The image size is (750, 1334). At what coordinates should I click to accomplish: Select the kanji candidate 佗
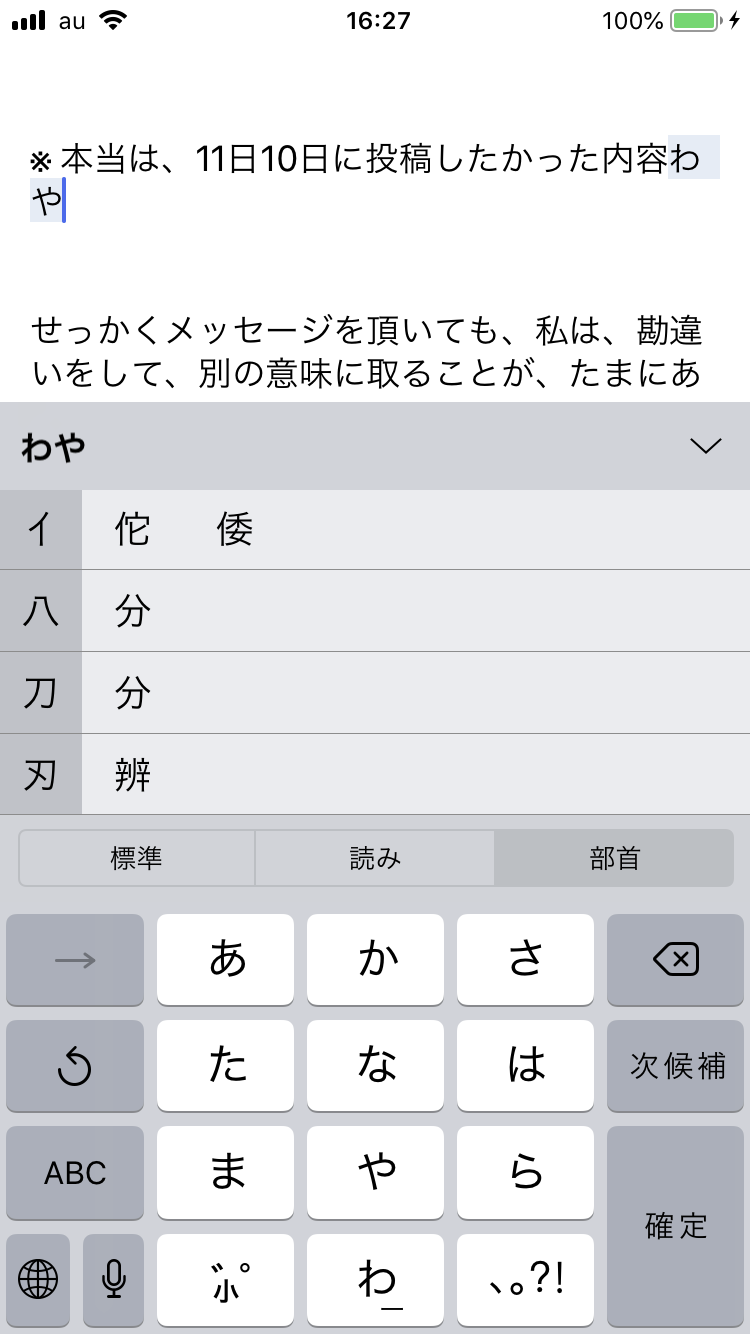tap(132, 529)
